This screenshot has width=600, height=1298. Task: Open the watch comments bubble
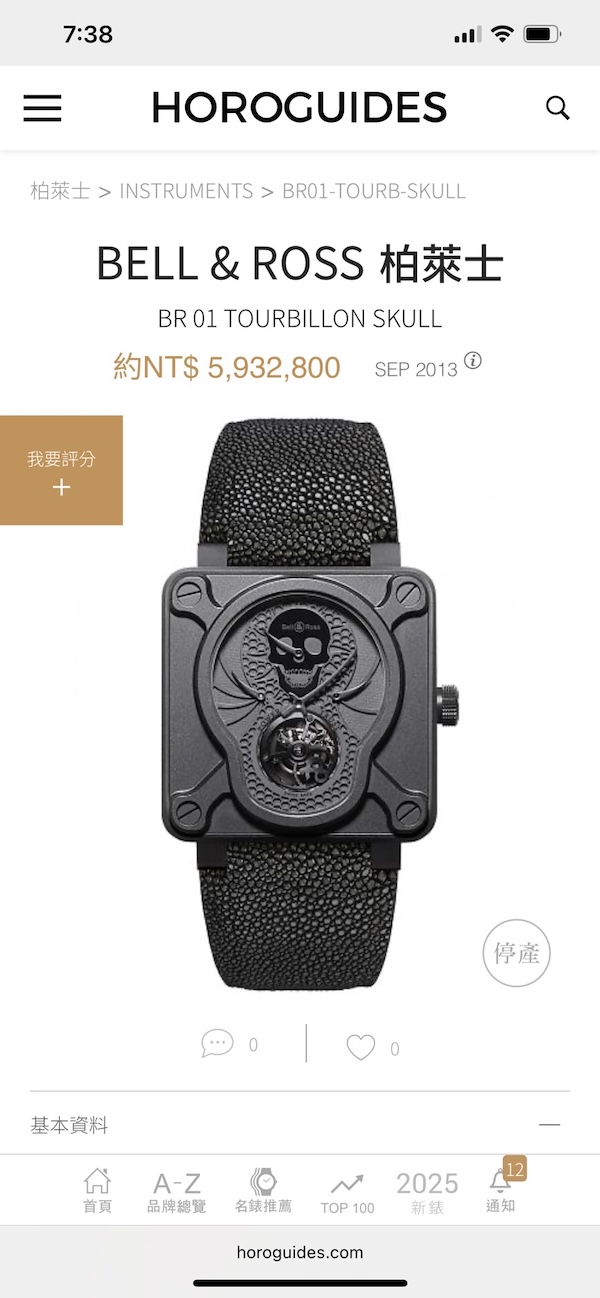pos(217,1044)
